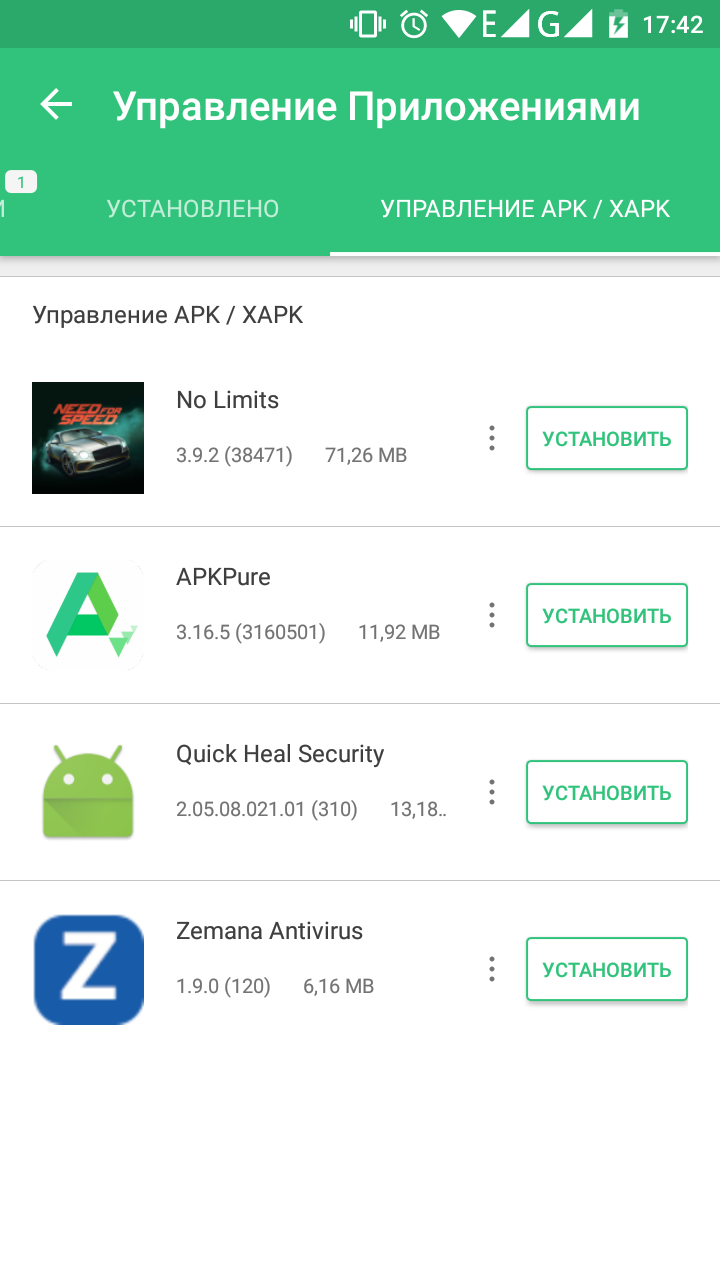Install the APKPure package
Viewport: 720px width, 1280px height.
(x=606, y=615)
